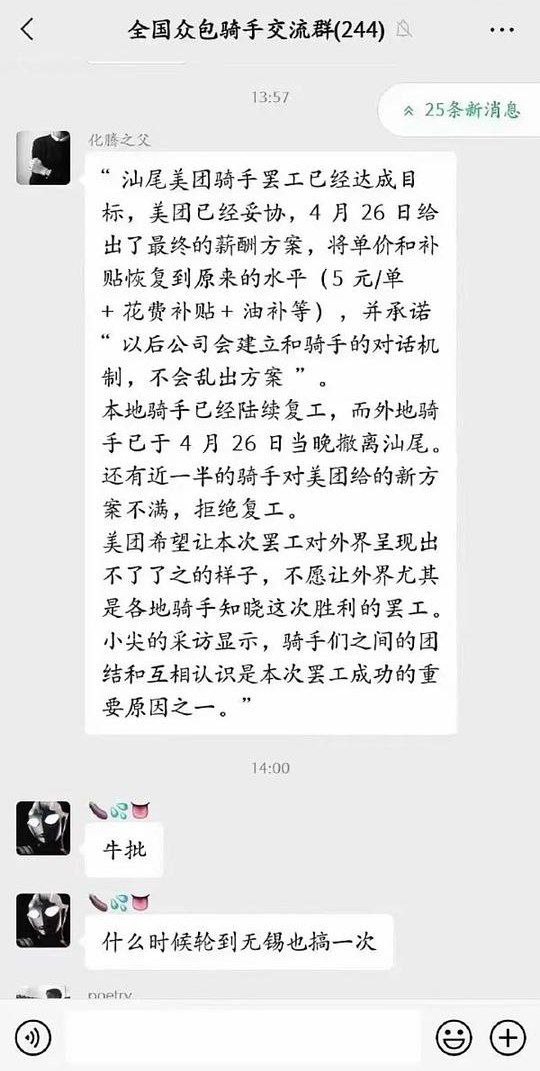
Task: Tap the message text input field
Action: tap(243, 1038)
